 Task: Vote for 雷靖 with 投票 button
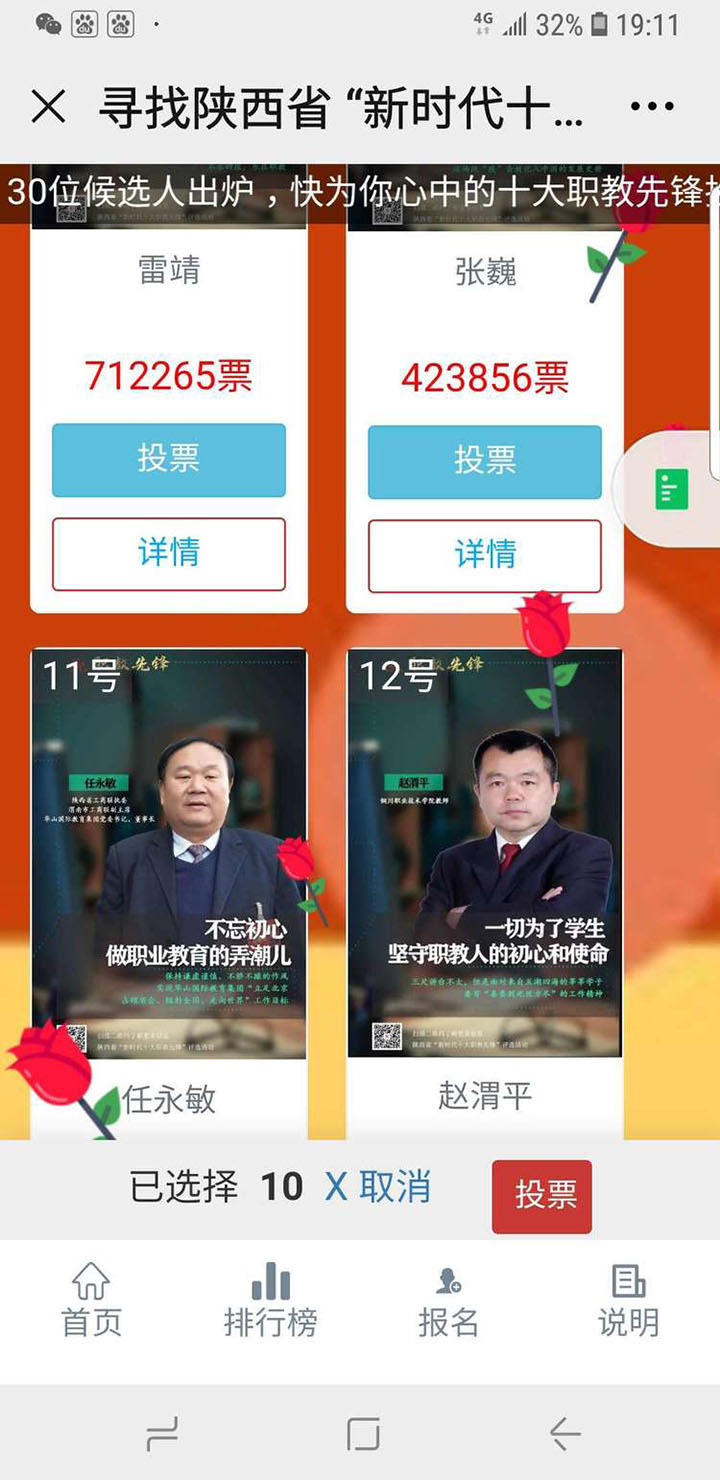[x=169, y=460]
